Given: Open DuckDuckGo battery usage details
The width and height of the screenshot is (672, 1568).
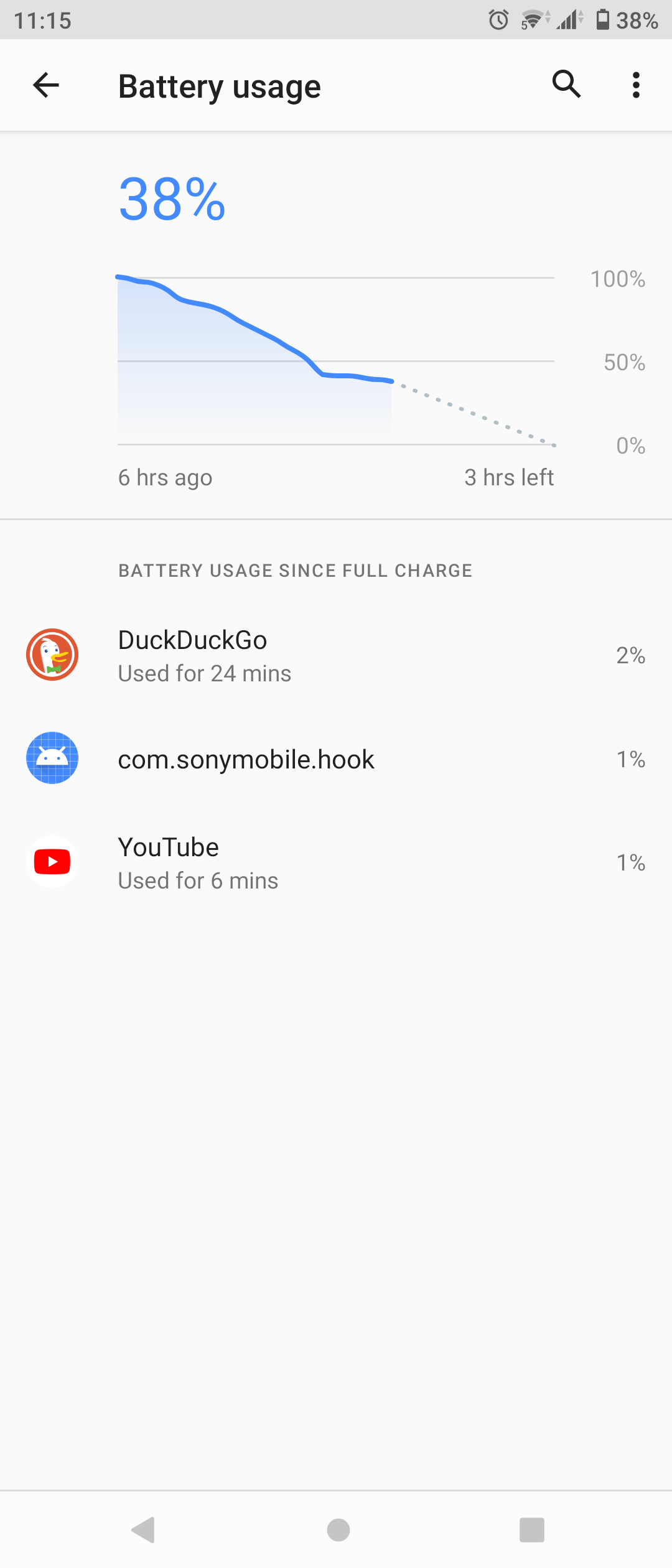Looking at the screenshot, I should tap(336, 656).
